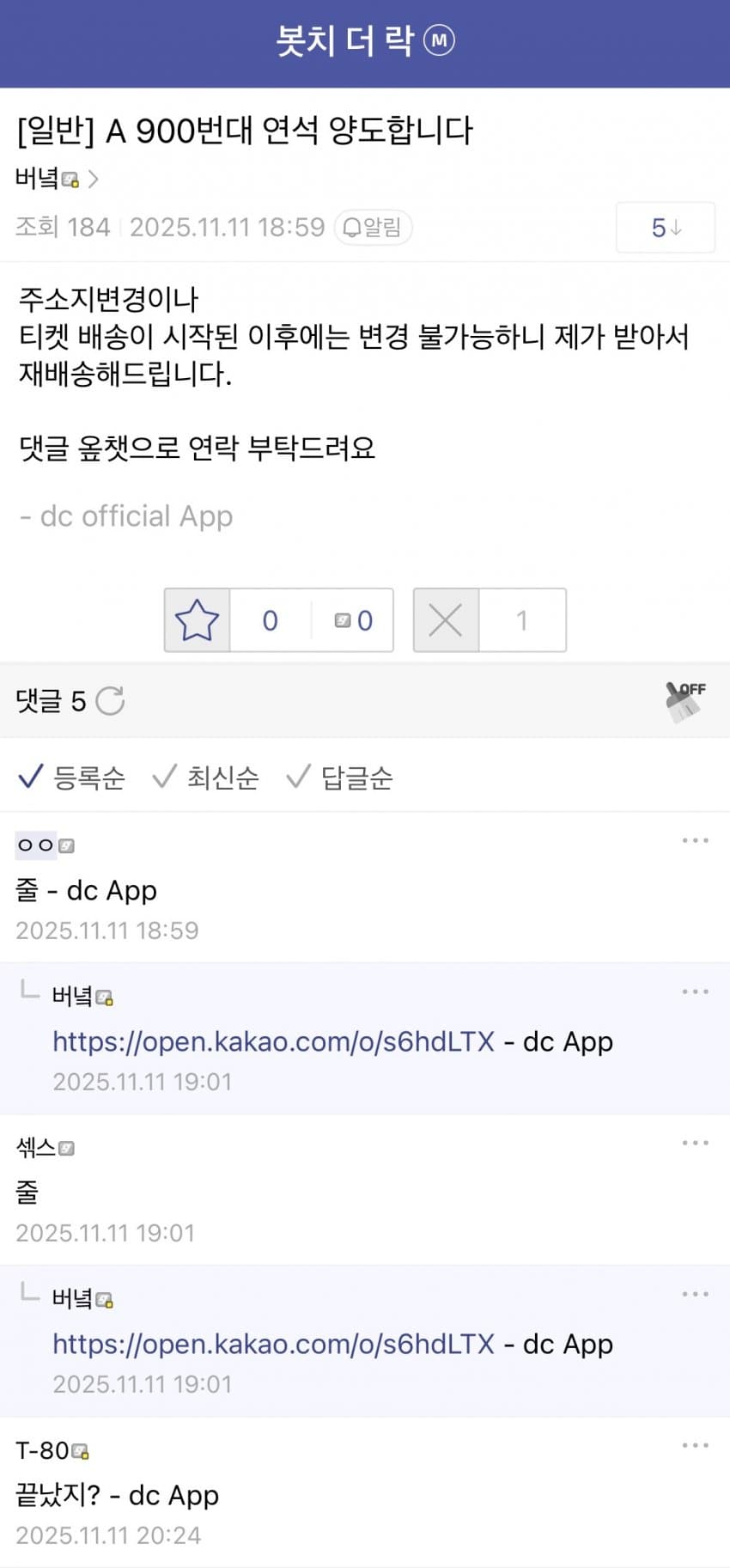This screenshot has width=730, height=1568.
Task: Open the Kakao link replying to ㅇㅇ
Action: [273, 1041]
